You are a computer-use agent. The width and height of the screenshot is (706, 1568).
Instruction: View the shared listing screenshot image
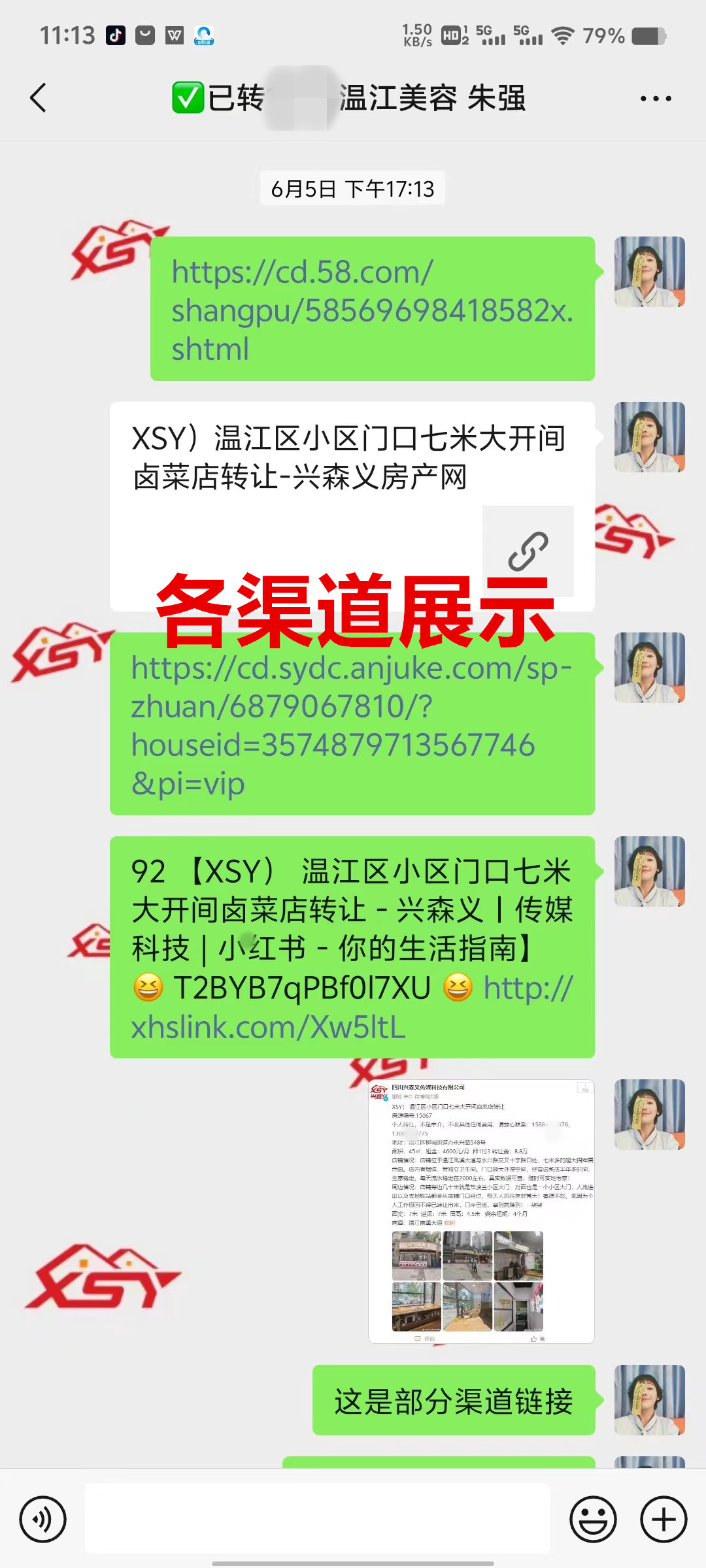pyautogui.click(x=481, y=1211)
